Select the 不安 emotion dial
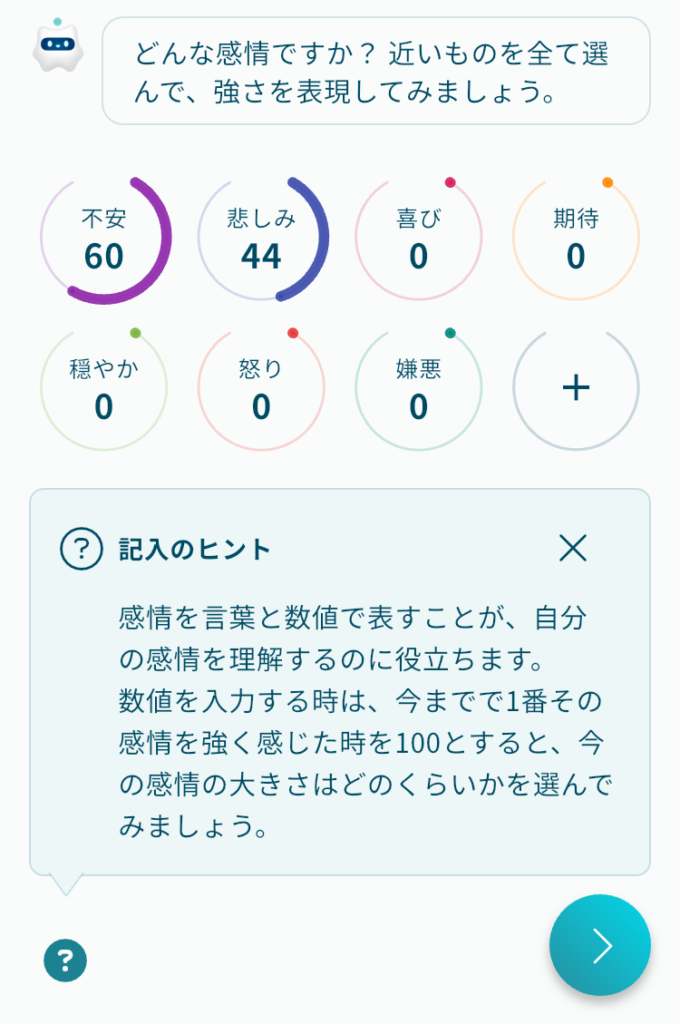 (104, 240)
